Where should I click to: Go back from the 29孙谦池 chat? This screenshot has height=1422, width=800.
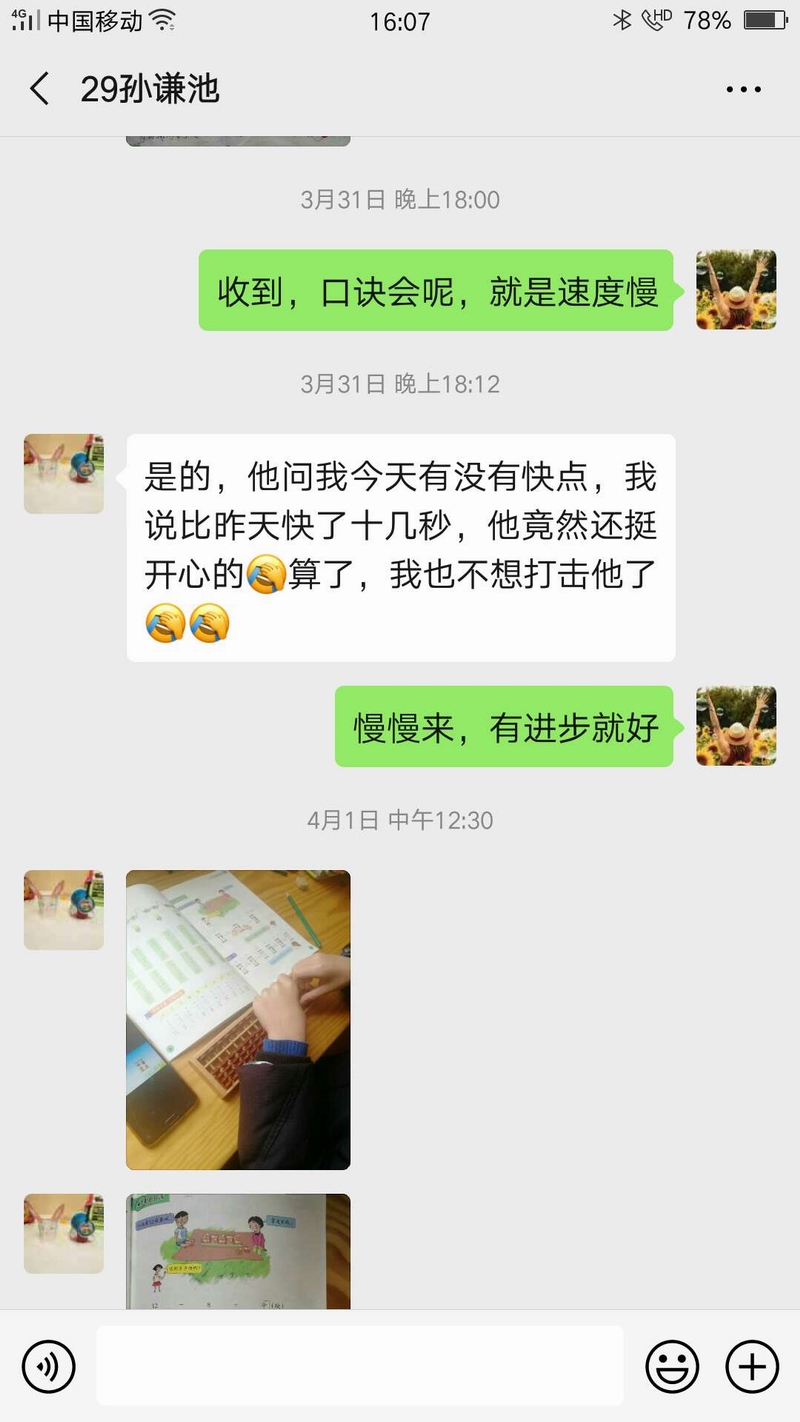40,89
